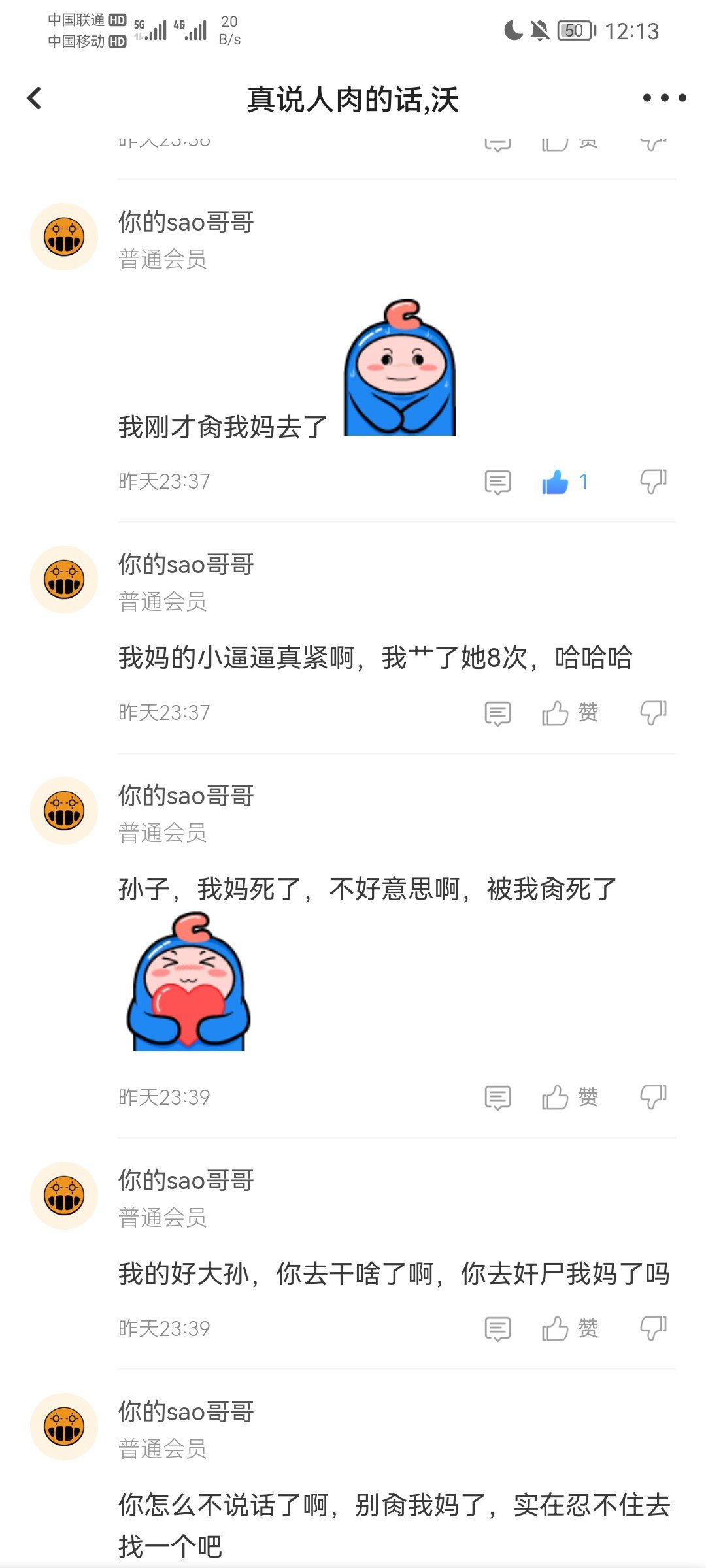Dislike the comment ending with 哈哈哈
Image resolution: width=706 pixels, height=1568 pixels.
(653, 713)
